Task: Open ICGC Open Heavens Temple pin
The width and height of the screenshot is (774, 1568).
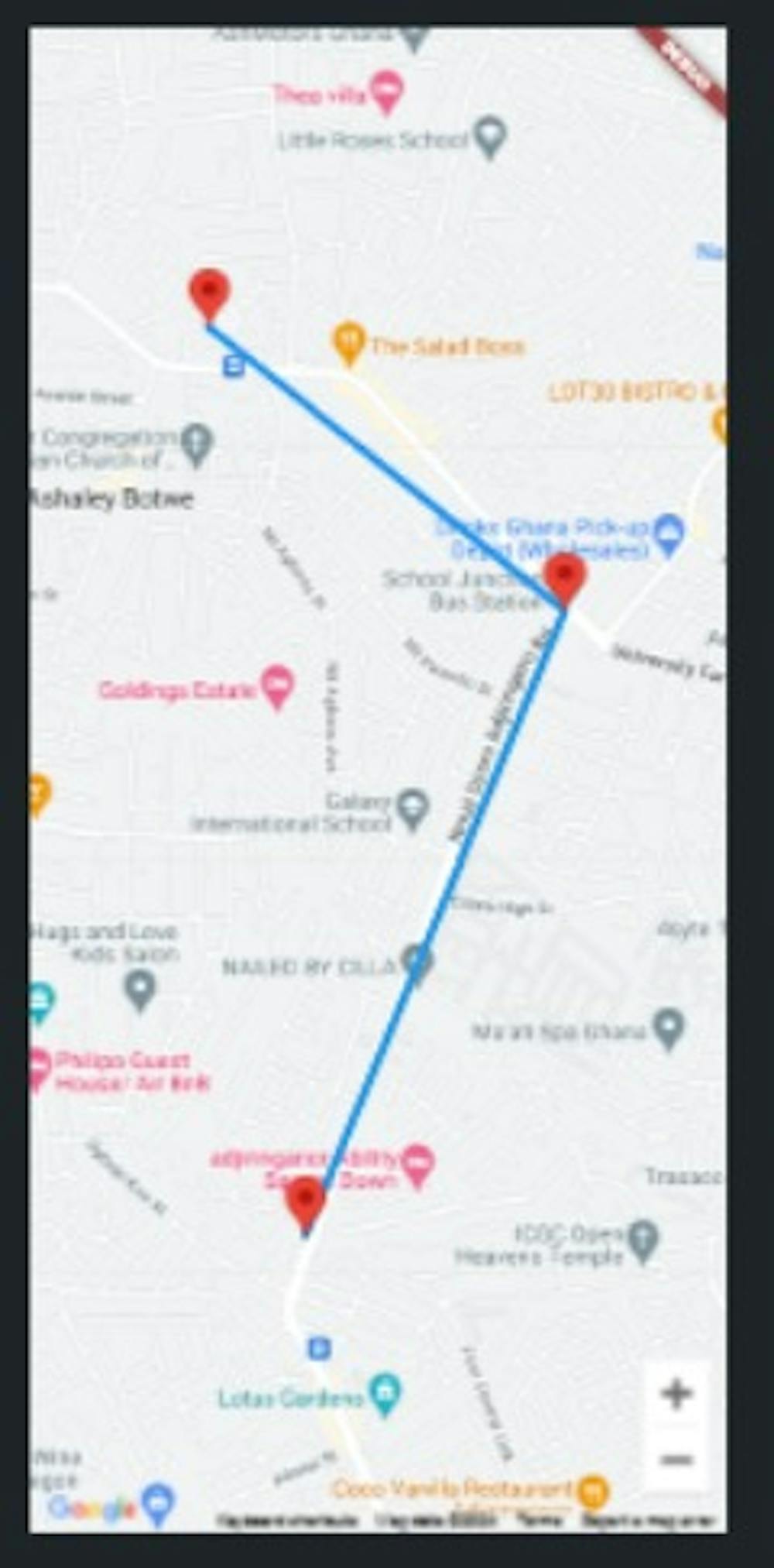Action: coord(642,1240)
